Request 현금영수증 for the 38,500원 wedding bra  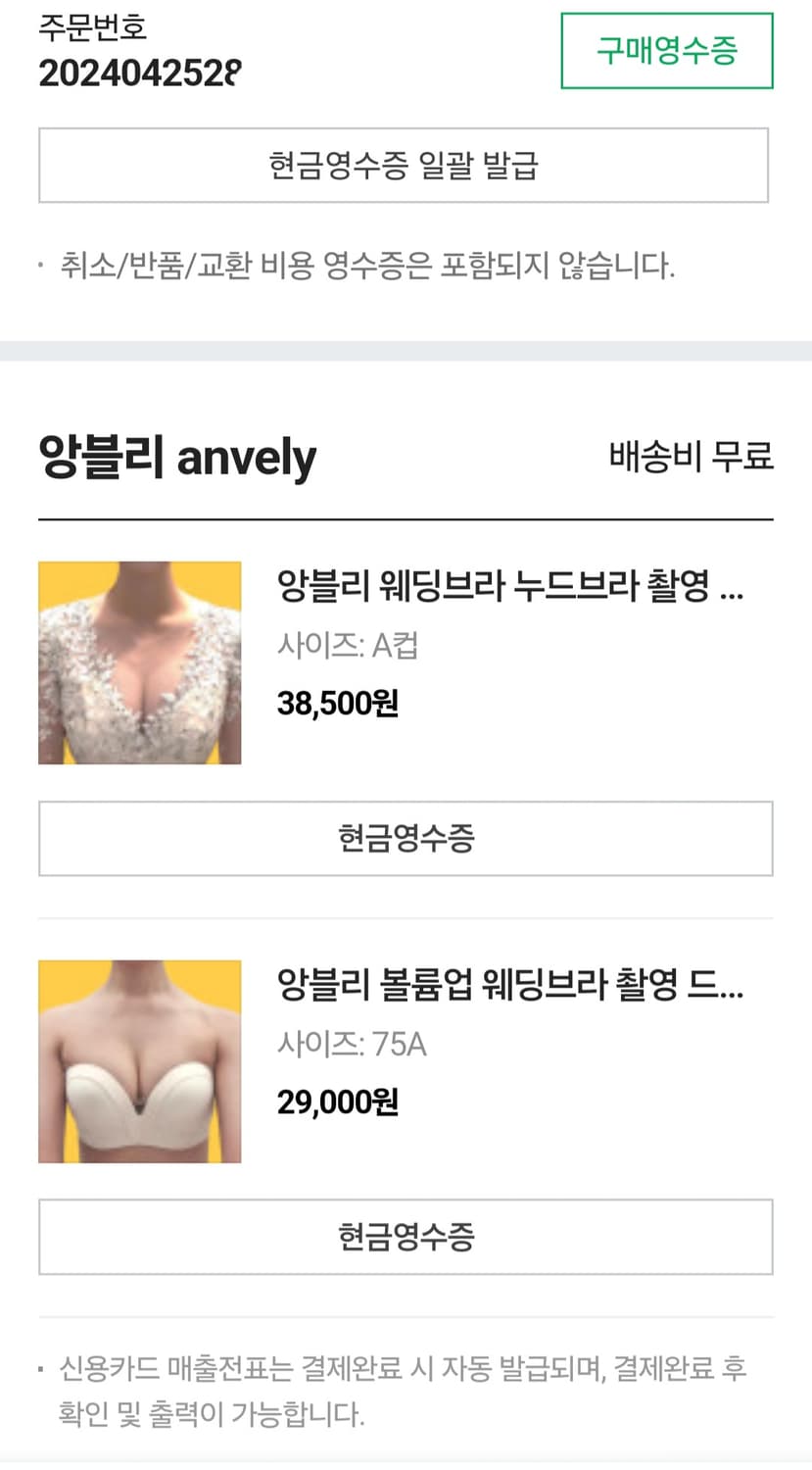pyautogui.click(x=406, y=838)
